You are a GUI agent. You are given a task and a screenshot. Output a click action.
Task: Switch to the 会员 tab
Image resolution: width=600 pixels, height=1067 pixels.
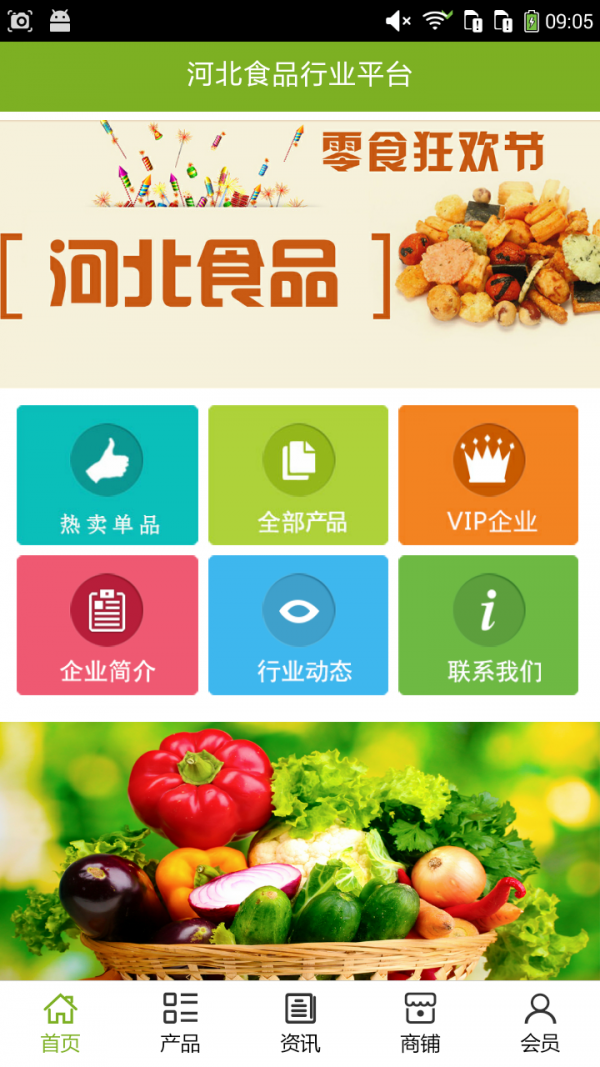coord(540,1023)
